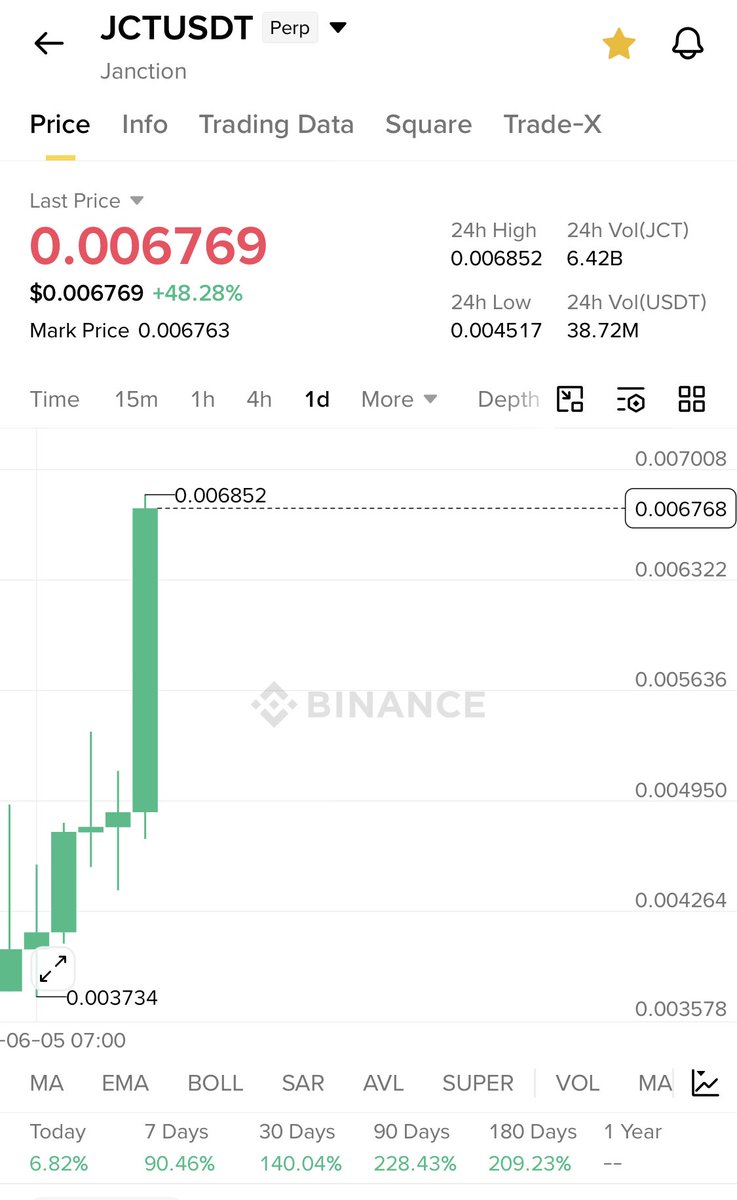Enable the BOLL indicator
The image size is (737, 1200).
point(215,1083)
